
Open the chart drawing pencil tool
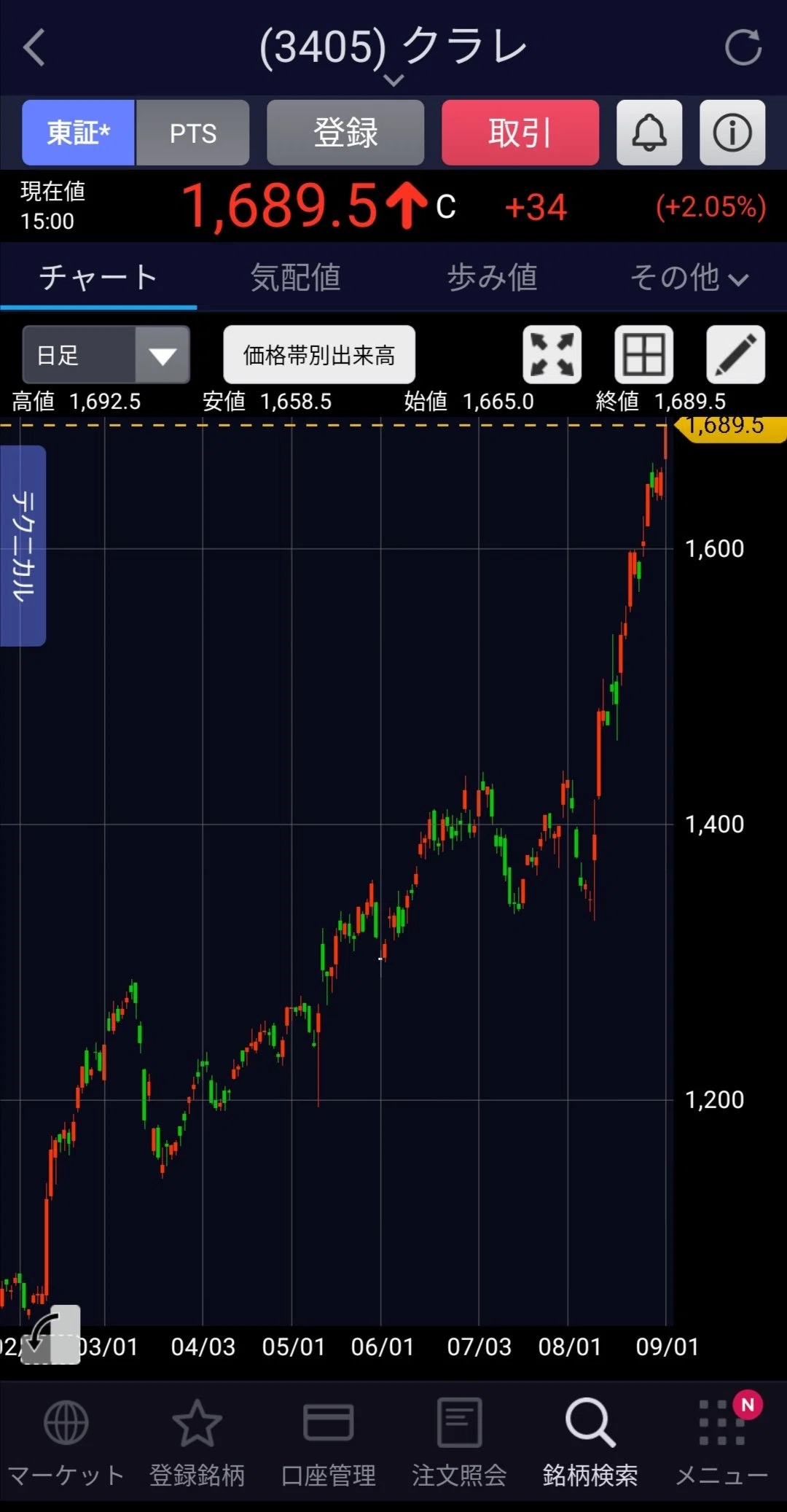pos(736,355)
